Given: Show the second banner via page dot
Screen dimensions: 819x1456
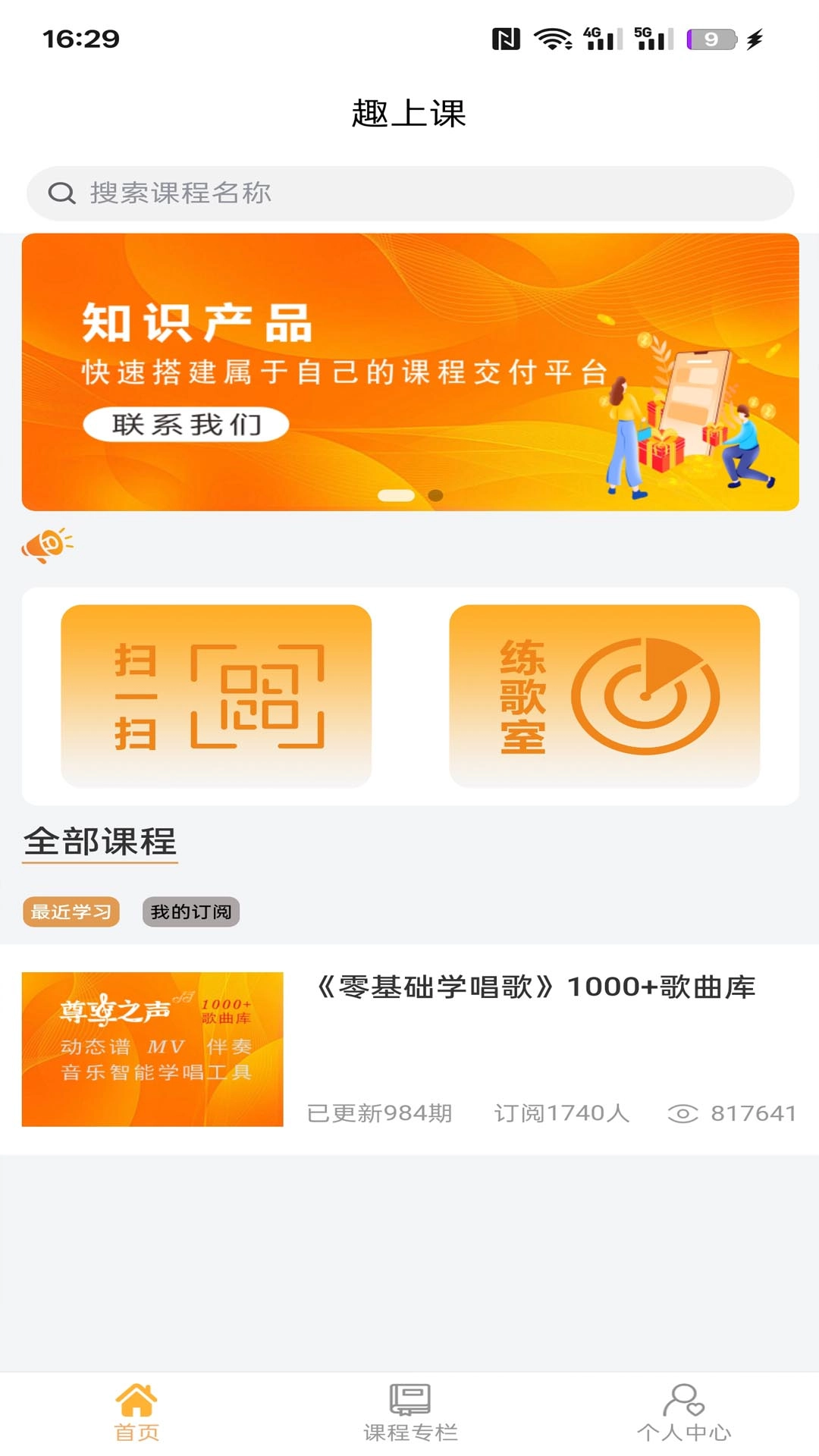Looking at the screenshot, I should pyautogui.click(x=435, y=495).
